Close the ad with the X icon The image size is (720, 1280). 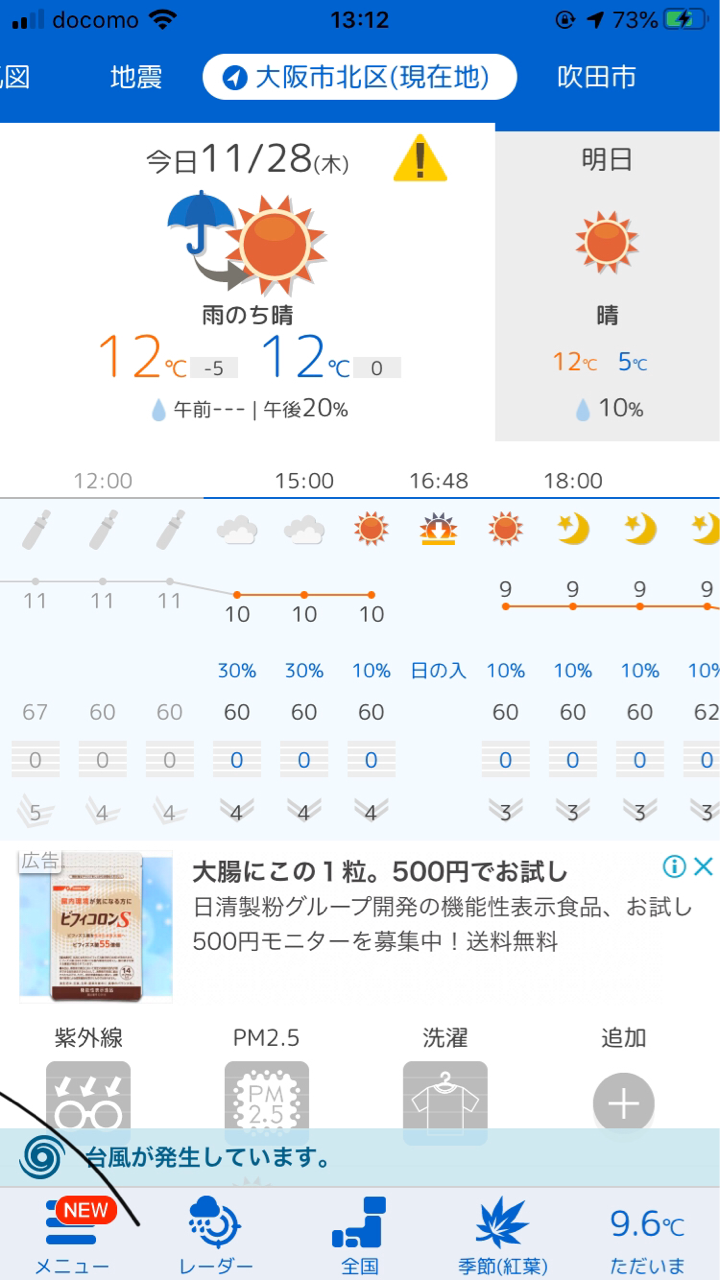704,866
